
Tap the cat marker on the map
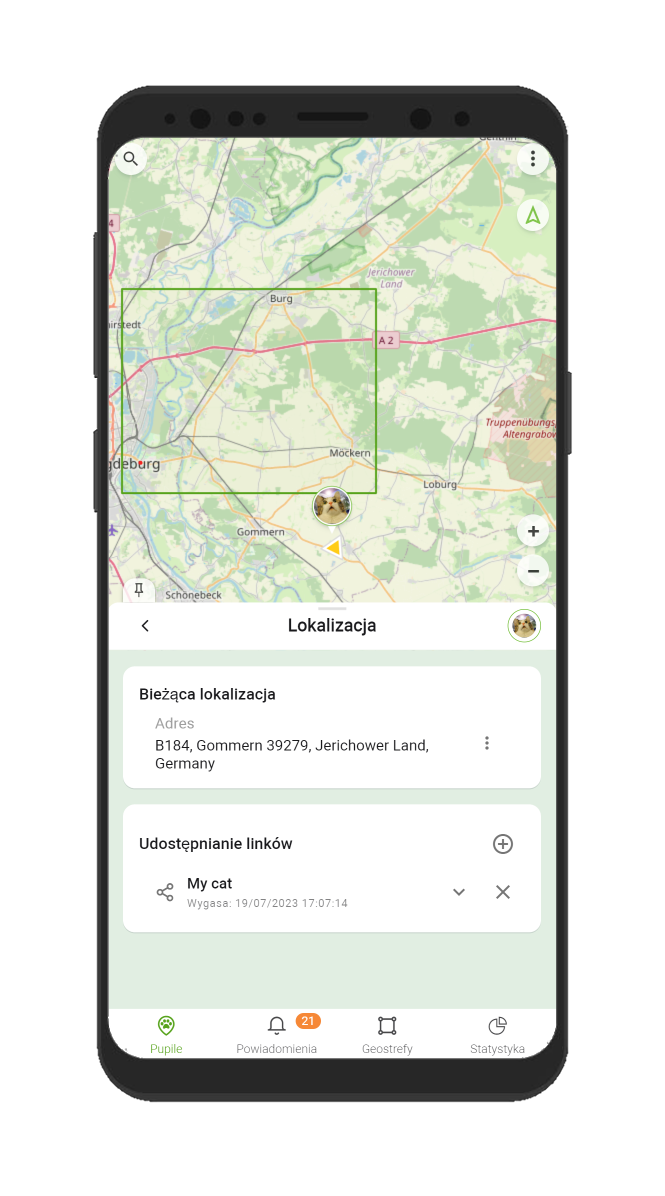pyautogui.click(x=332, y=506)
